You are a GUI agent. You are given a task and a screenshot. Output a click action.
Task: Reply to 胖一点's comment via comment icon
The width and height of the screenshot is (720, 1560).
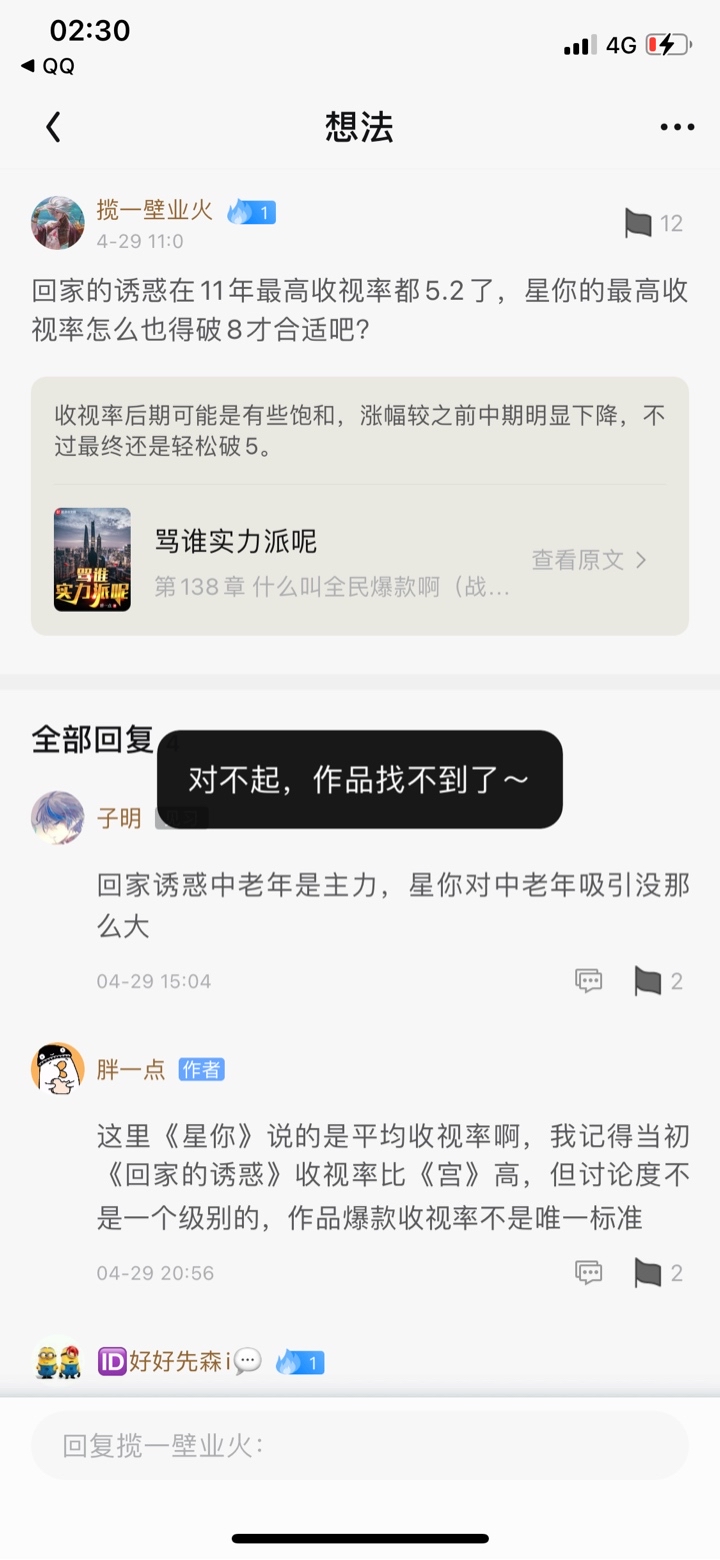588,1273
